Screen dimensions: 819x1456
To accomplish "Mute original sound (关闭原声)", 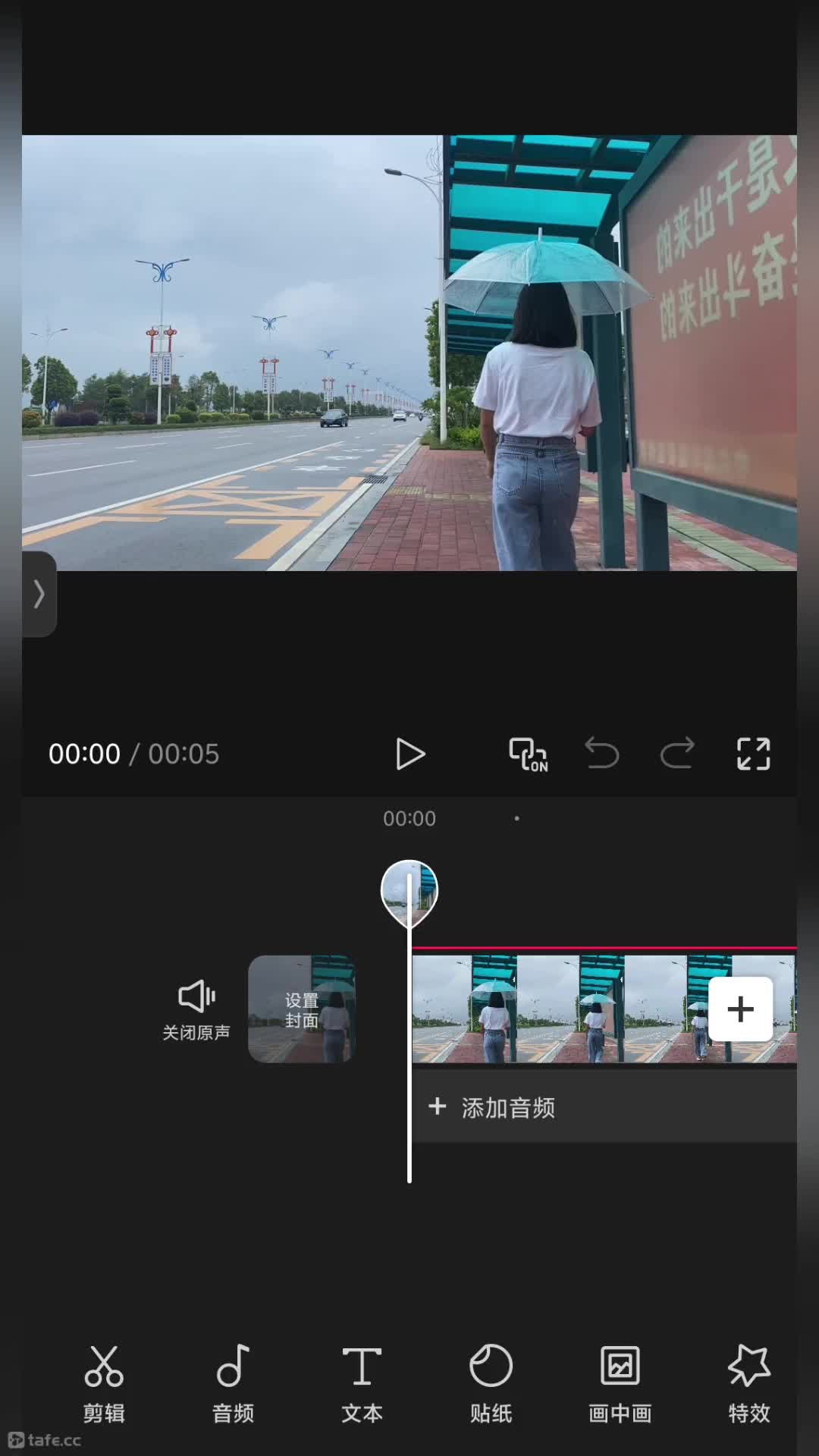I will [x=196, y=1010].
